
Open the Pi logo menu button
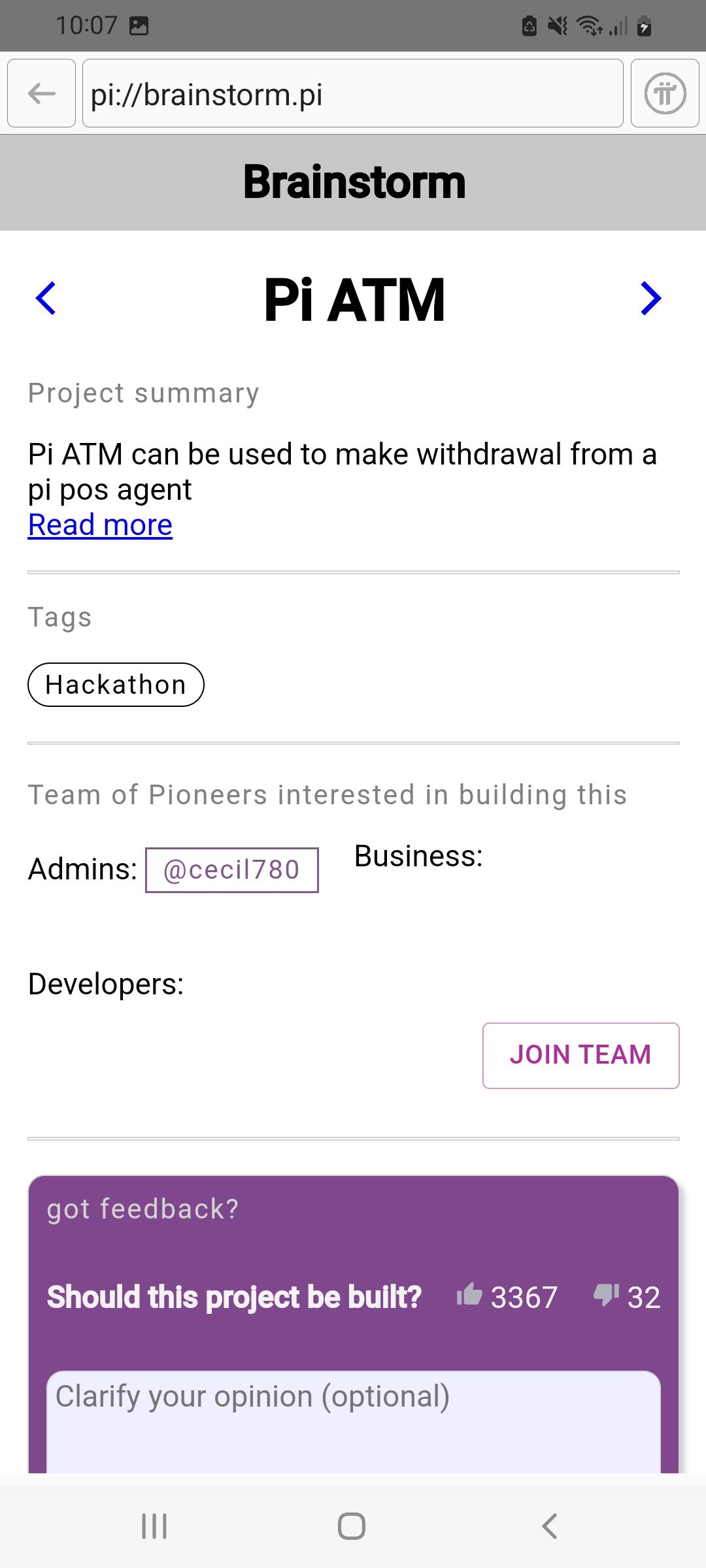pos(665,93)
